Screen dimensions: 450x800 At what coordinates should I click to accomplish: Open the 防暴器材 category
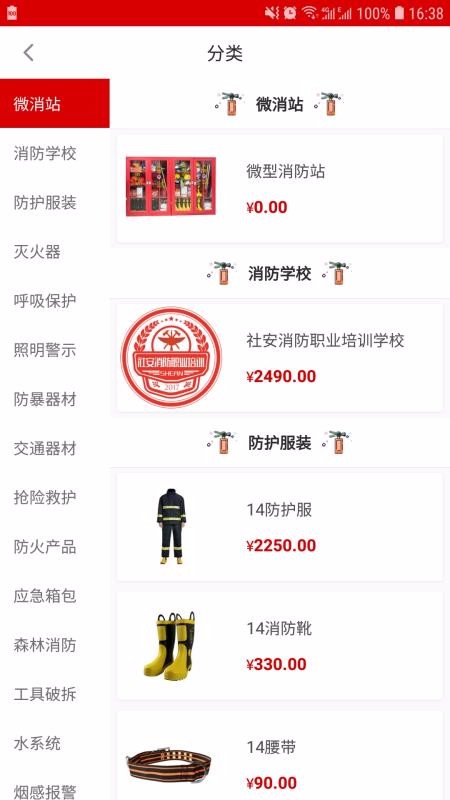[55, 398]
